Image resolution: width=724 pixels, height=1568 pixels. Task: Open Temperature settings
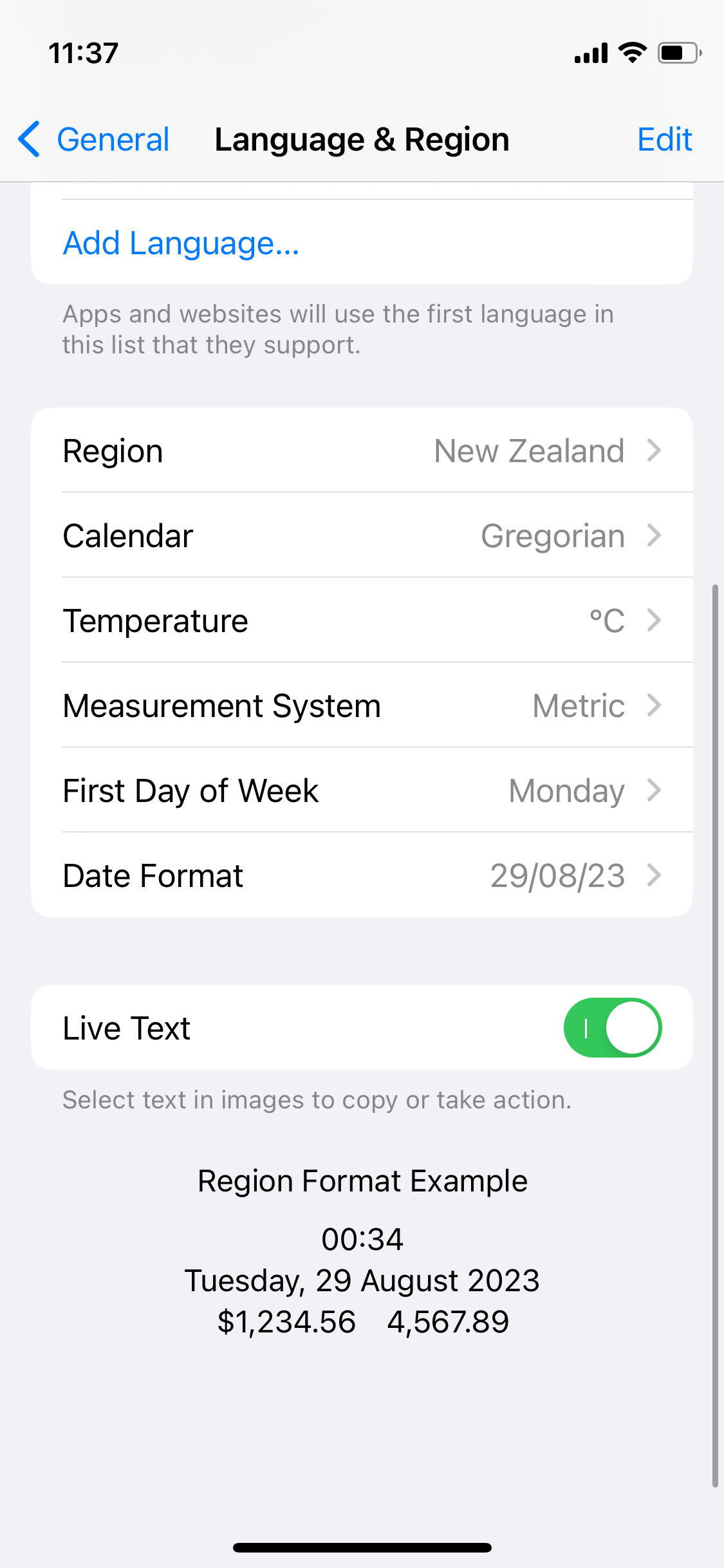[x=654, y=620]
